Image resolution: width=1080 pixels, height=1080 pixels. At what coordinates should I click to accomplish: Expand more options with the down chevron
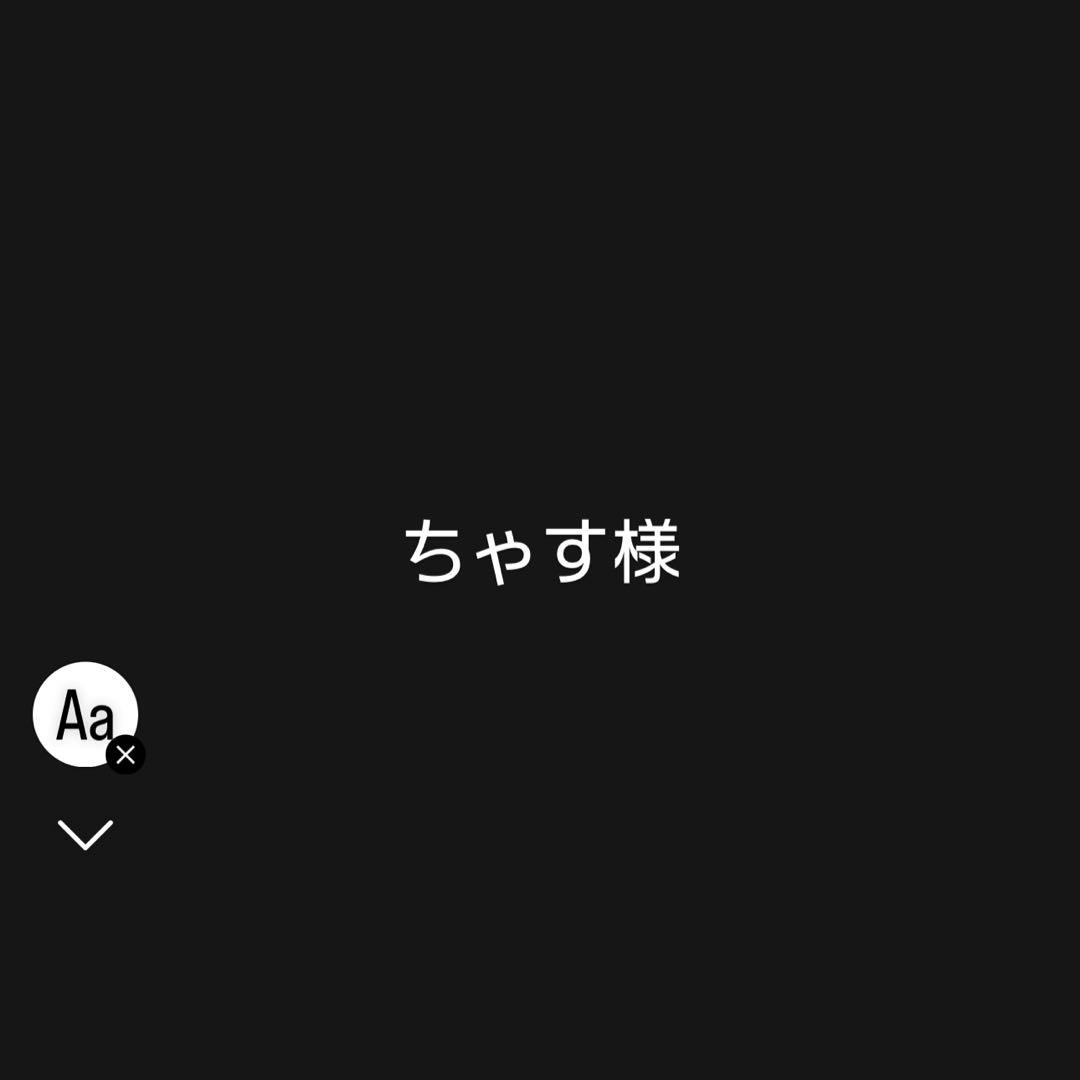(85, 835)
